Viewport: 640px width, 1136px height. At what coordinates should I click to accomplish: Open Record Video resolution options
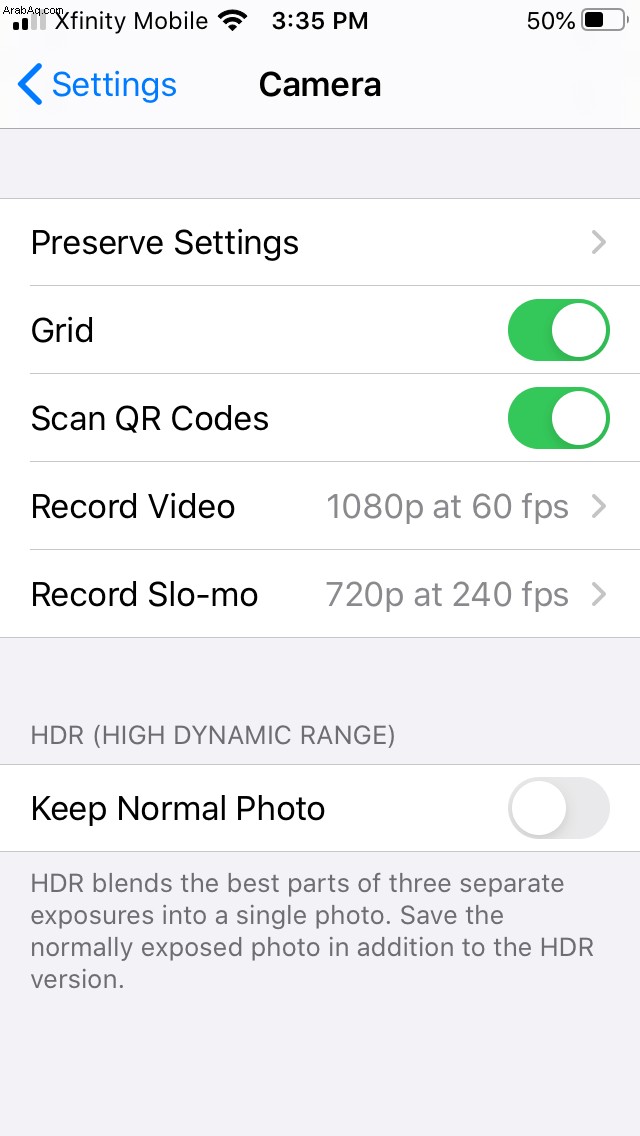(320, 506)
